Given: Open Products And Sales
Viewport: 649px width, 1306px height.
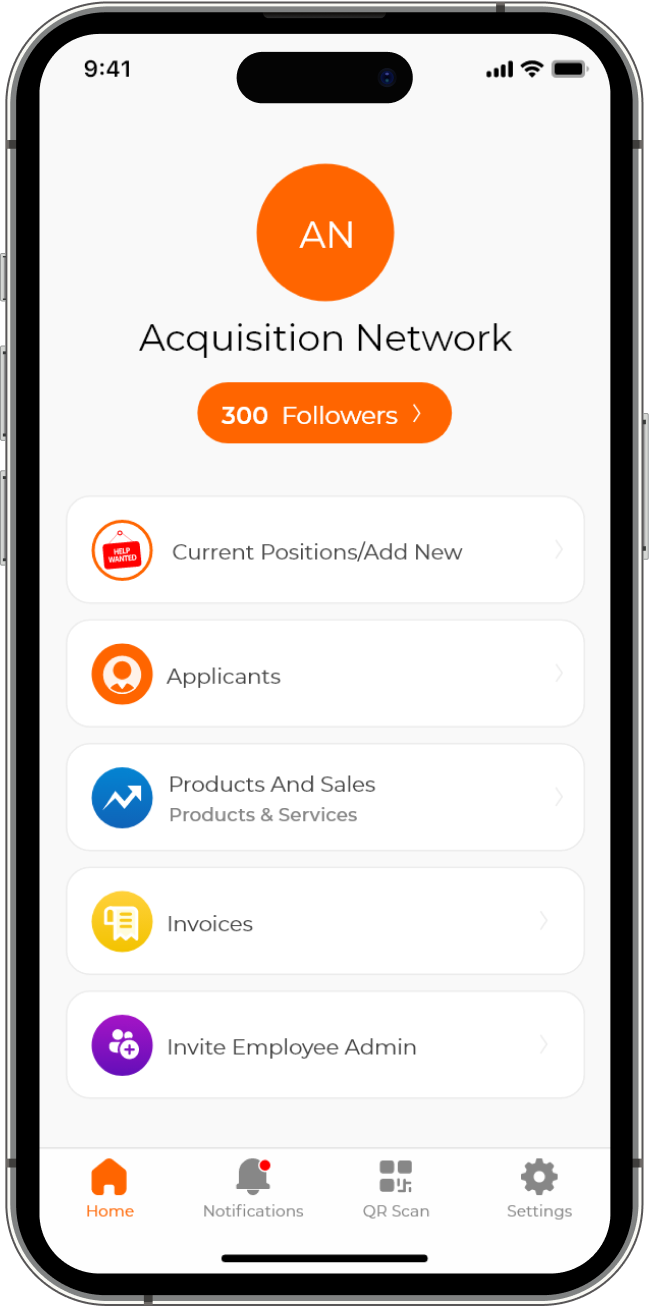Looking at the screenshot, I should click(x=325, y=798).
